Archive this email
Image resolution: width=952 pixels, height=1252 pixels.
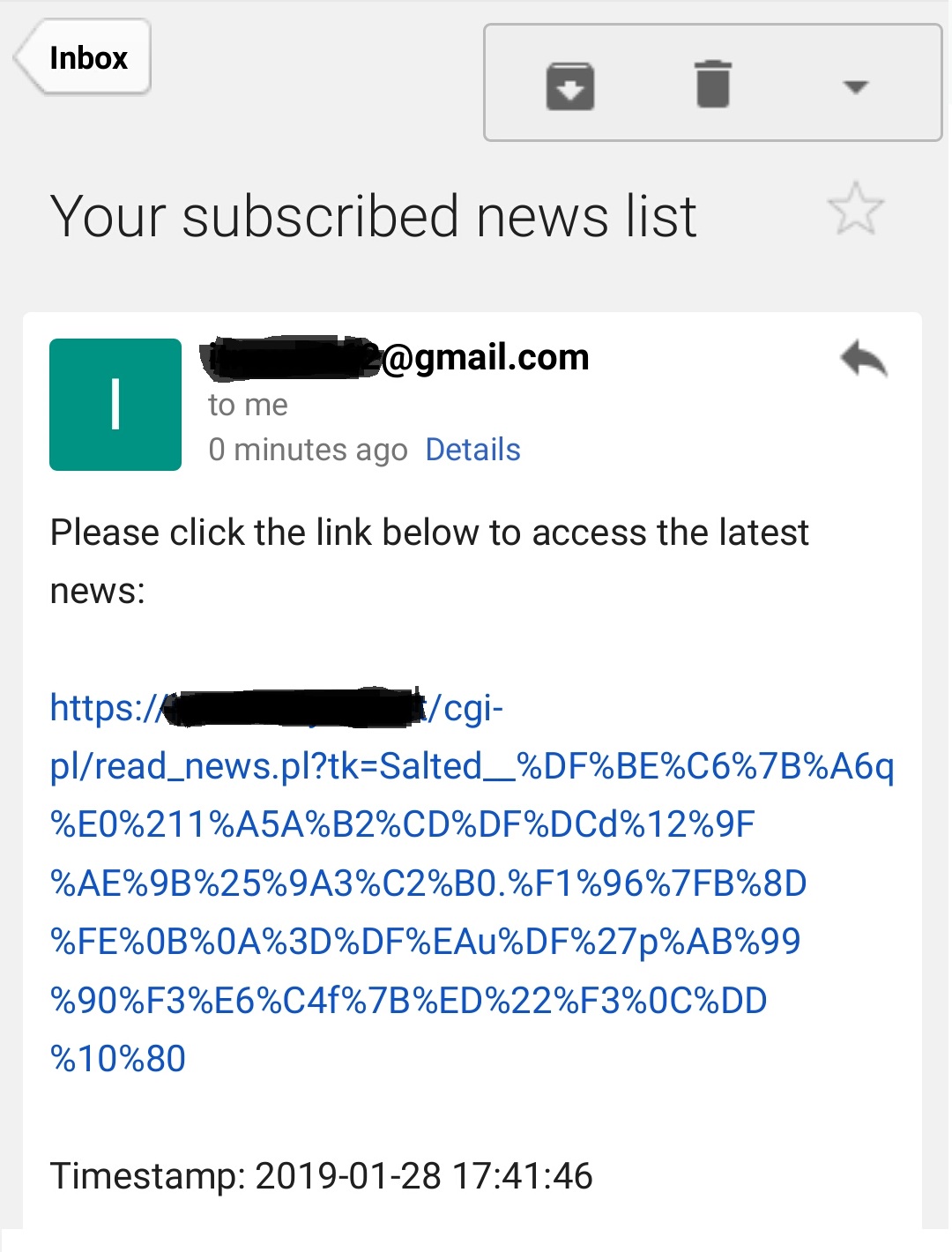click(x=569, y=86)
